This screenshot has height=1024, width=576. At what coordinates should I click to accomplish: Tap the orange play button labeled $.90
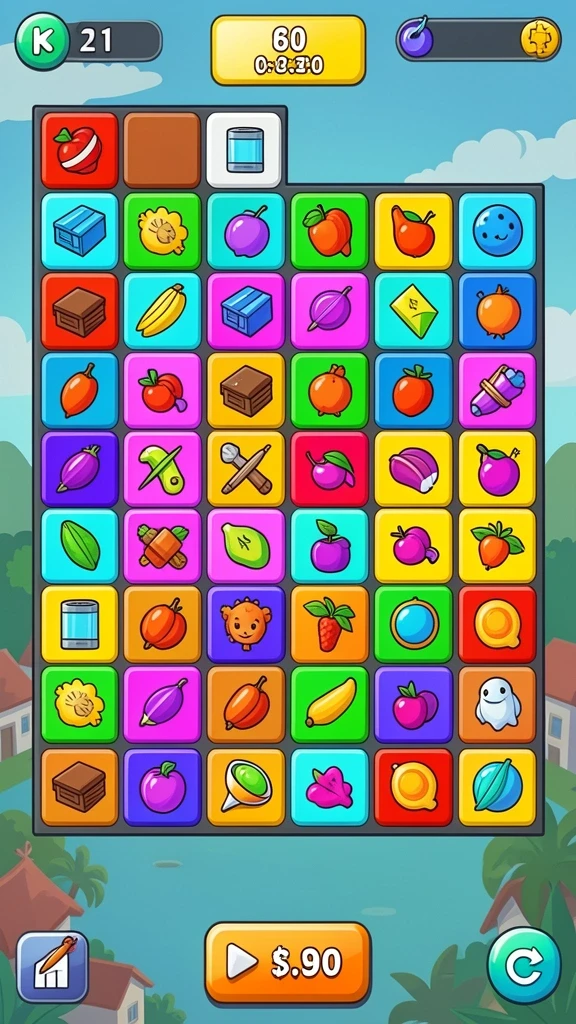point(287,963)
